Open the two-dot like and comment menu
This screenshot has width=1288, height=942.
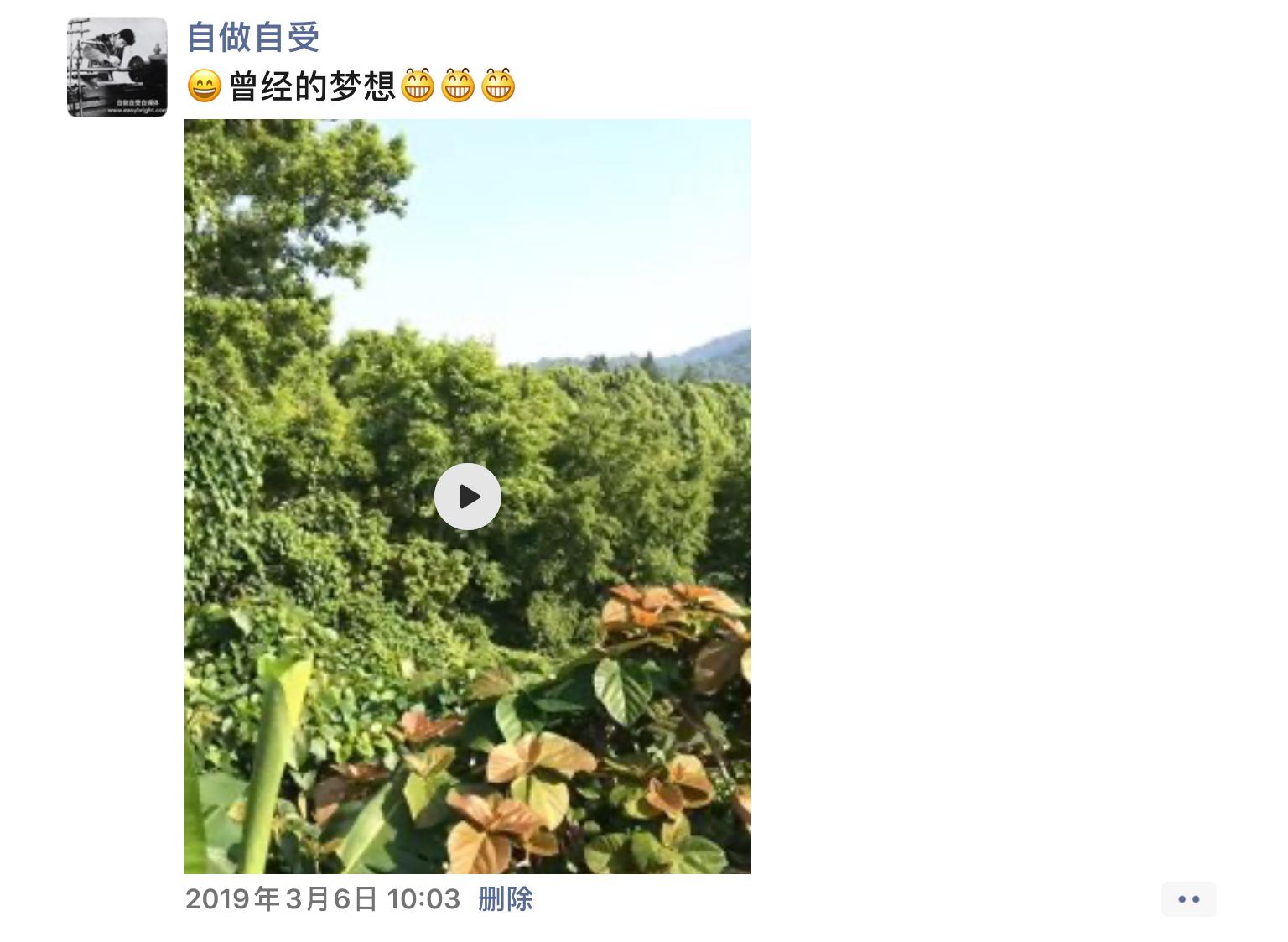tap(1188, 899)
